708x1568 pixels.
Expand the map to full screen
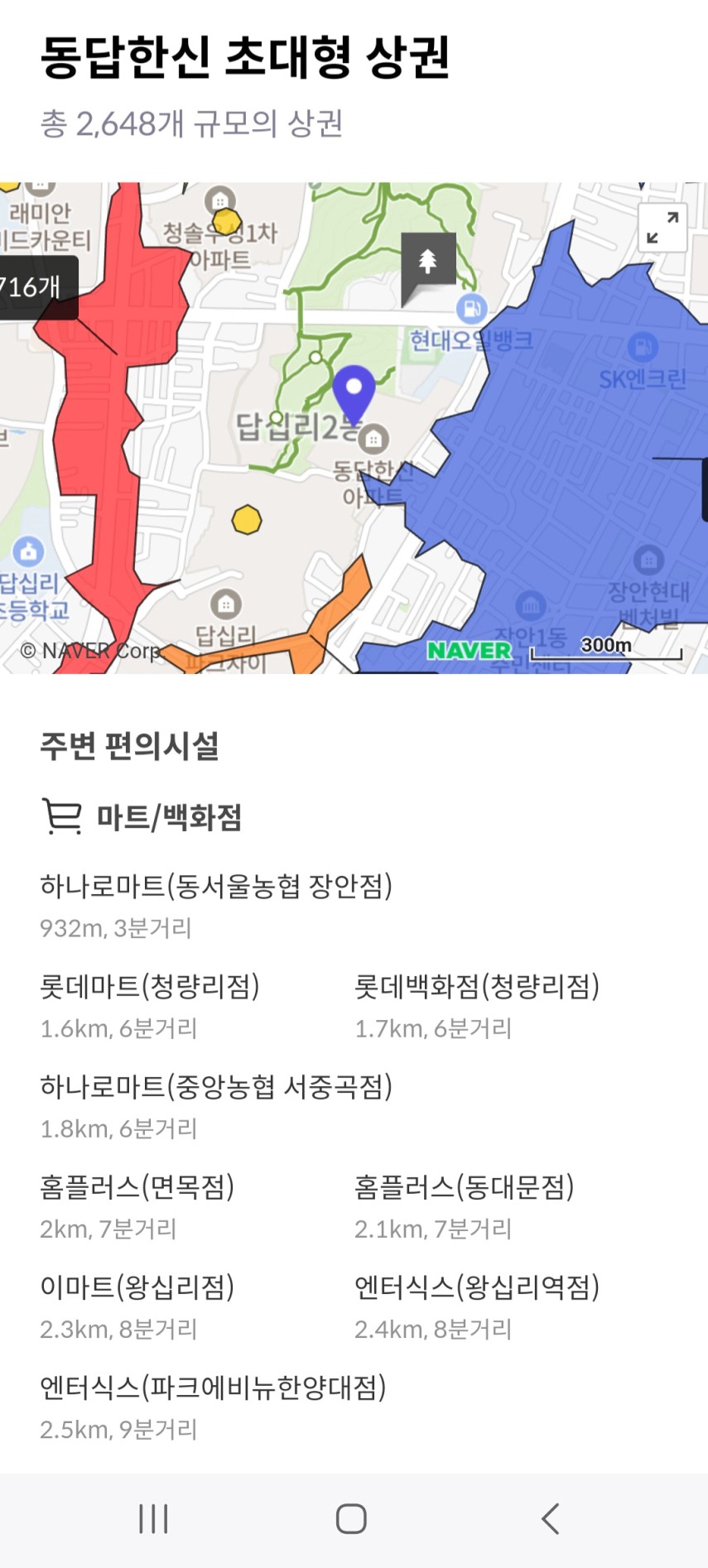pos(662,227)
